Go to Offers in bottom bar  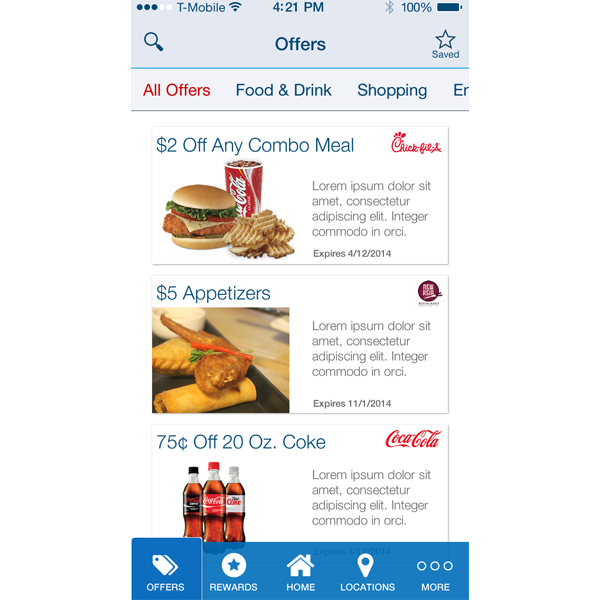click(x=166, y=572)
